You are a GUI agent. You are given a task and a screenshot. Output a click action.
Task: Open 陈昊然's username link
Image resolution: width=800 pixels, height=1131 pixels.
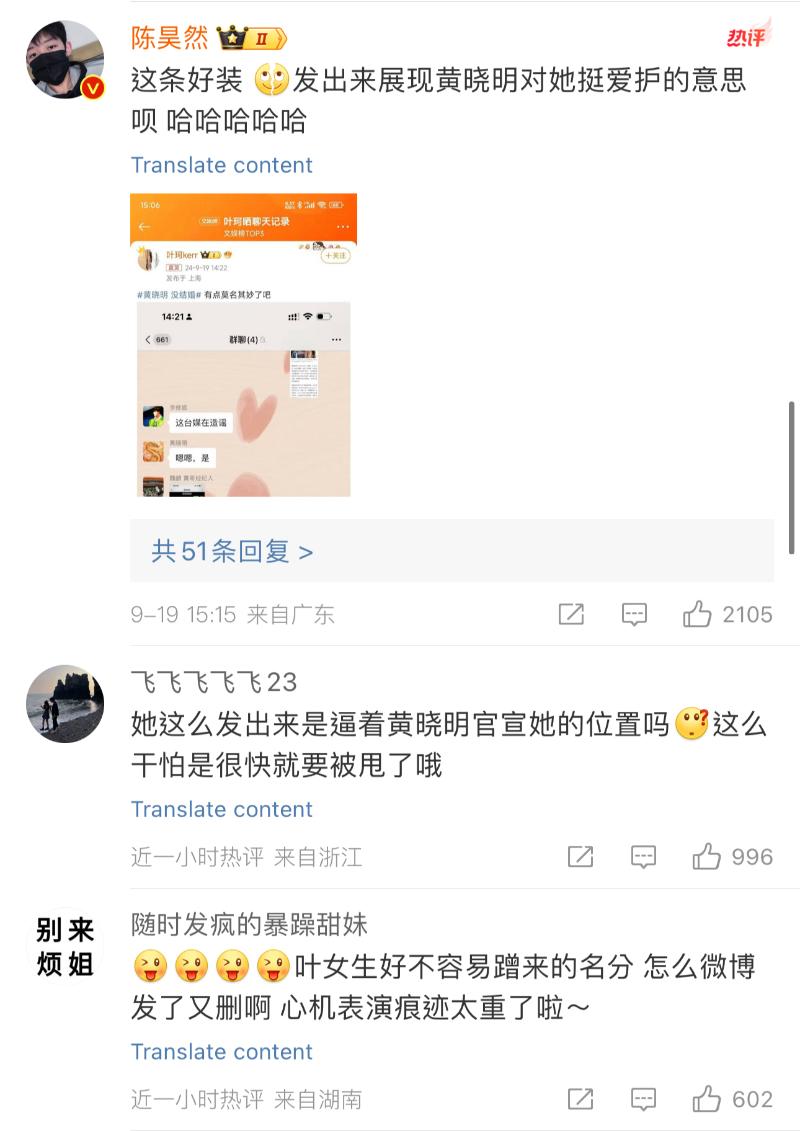(x=170, y=38)
